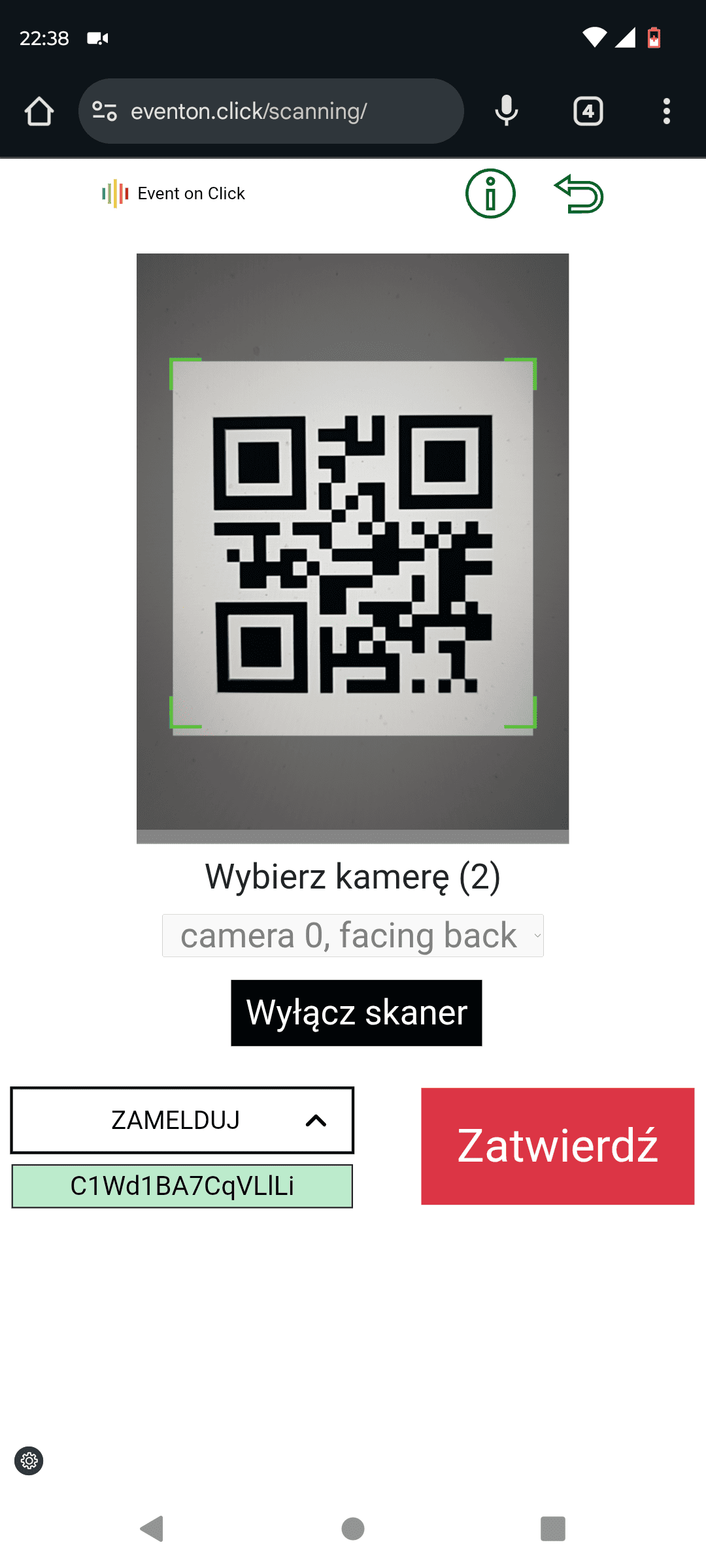Image resolution: width=706 pixels, height=1568 pixels.
Task: Tap the Wyłącz skaner button
Action: coord(356,1013)
